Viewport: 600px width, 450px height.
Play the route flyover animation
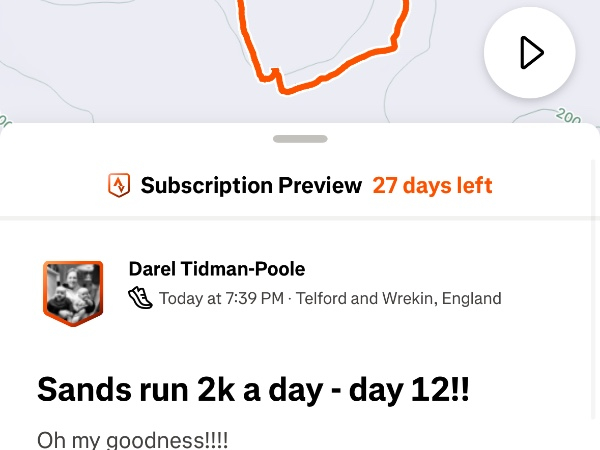(530, 53)
